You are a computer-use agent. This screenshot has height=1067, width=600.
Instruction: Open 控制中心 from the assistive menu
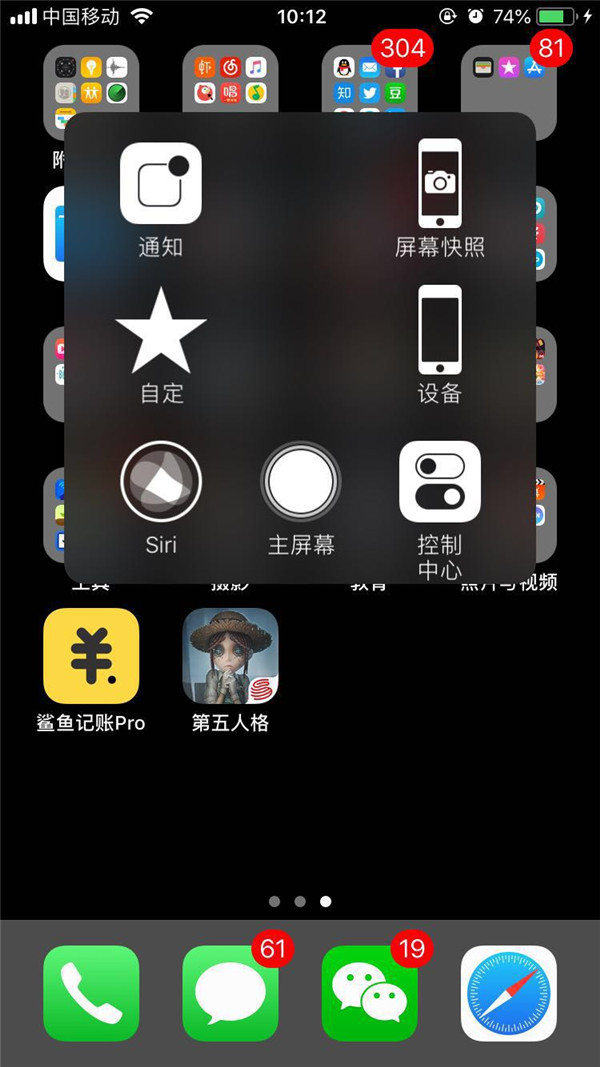[440, 483]
